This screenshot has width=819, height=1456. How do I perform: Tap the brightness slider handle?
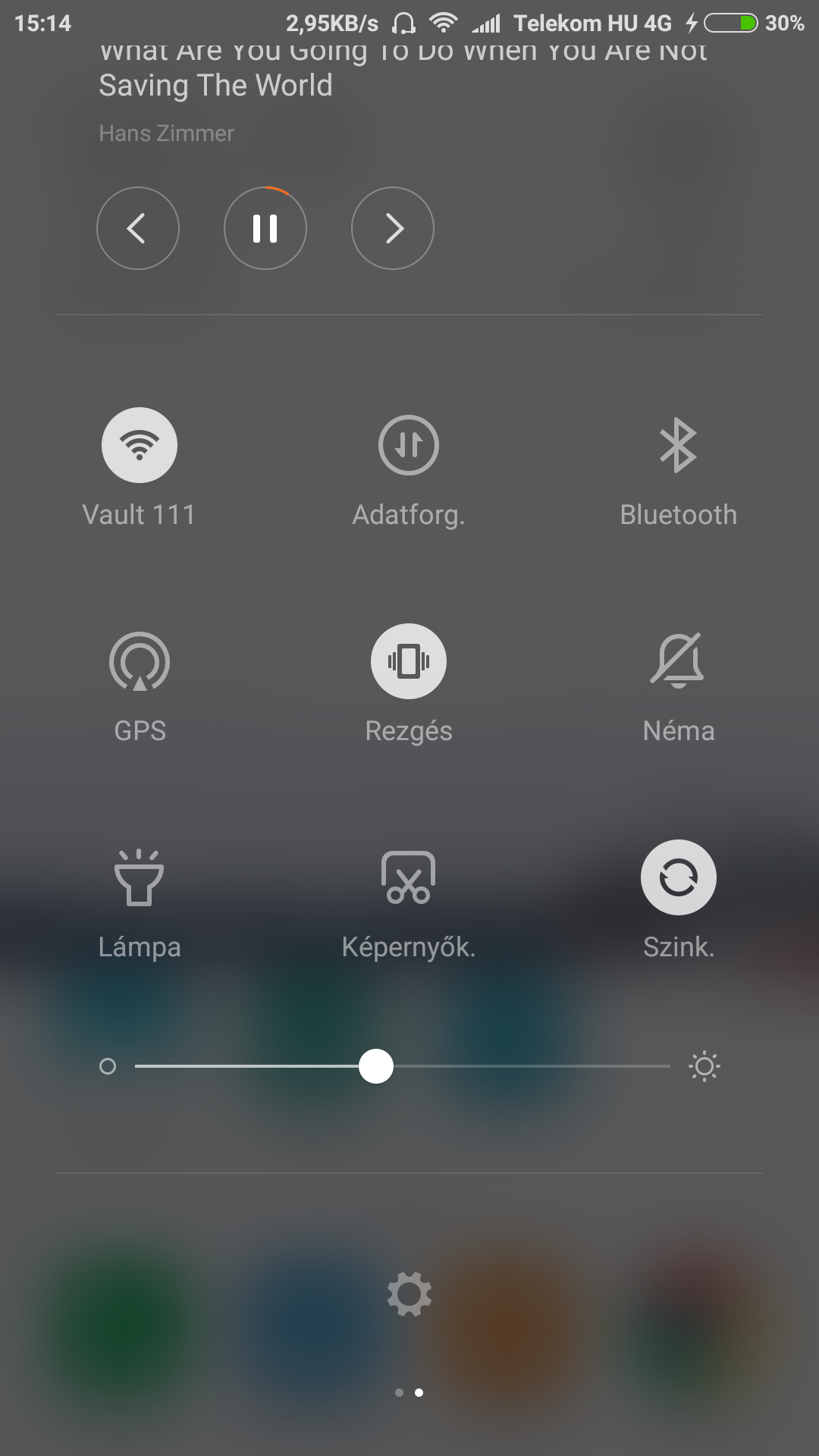tap(376, 1066)
